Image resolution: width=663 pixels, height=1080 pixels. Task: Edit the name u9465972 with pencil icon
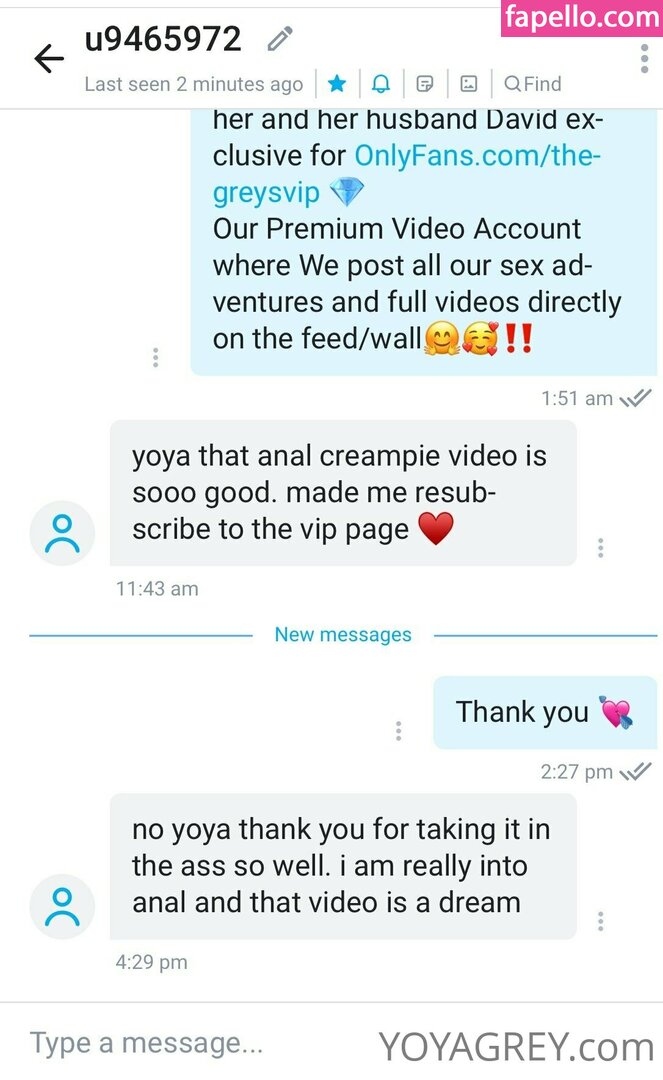pyautogui.click(x=280, y=39)
